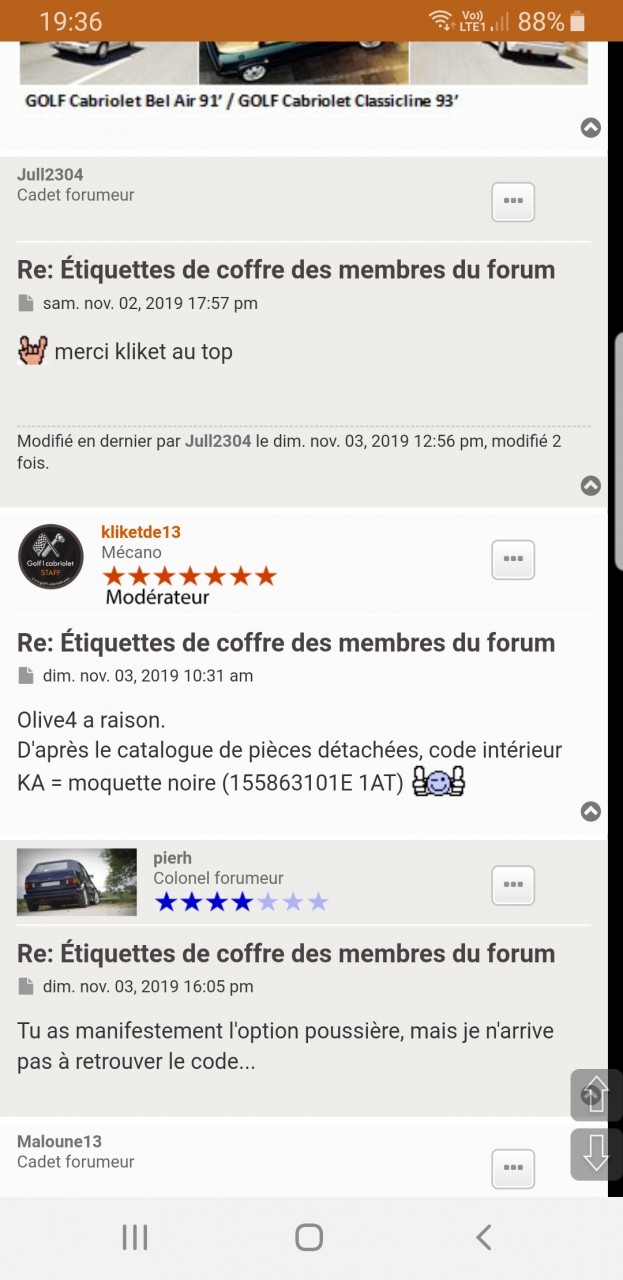Open Jull2304's post title link
The width and height of the screenshot is (623, 1280).
286,270
